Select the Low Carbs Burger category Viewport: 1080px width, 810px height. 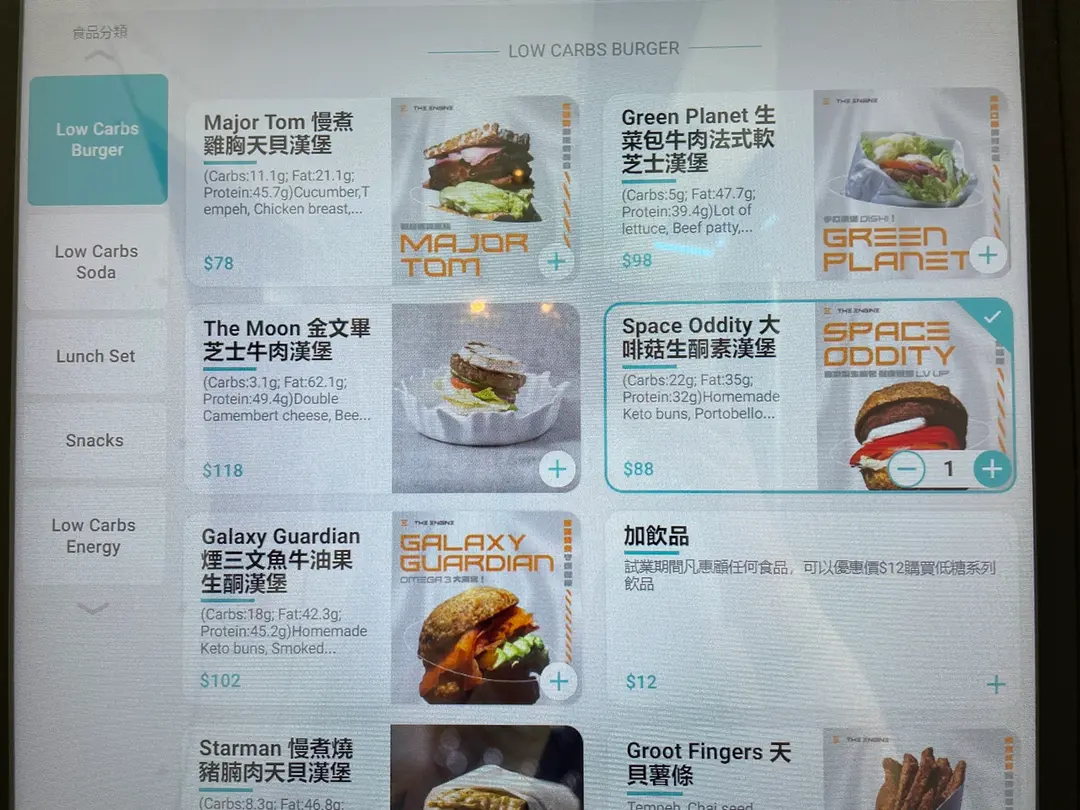tap(97, 140)
